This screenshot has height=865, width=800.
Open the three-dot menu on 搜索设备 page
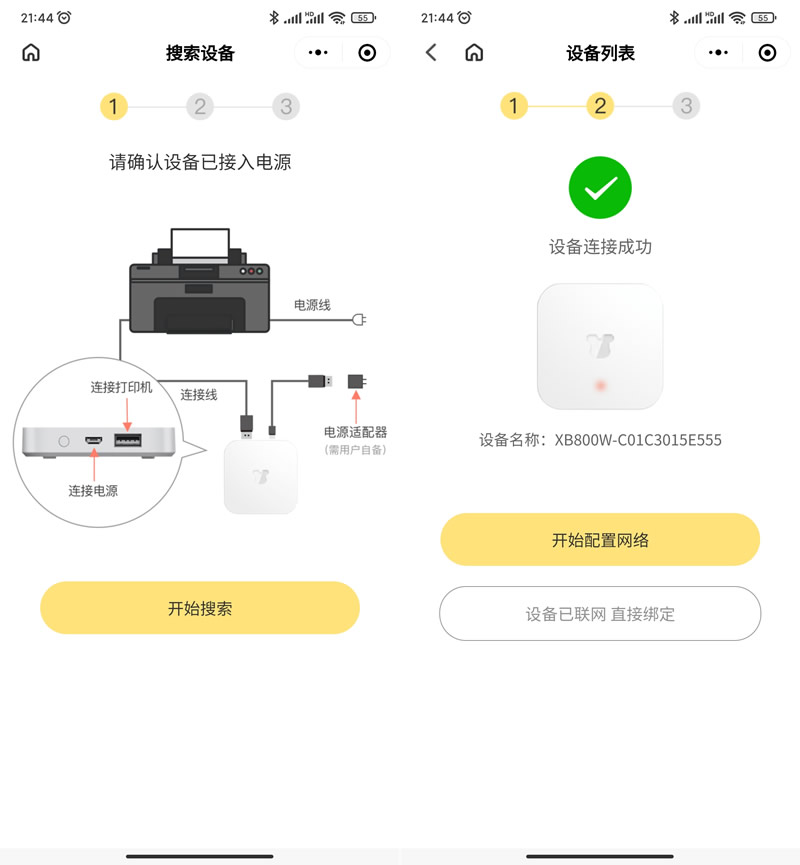[318, 53]
